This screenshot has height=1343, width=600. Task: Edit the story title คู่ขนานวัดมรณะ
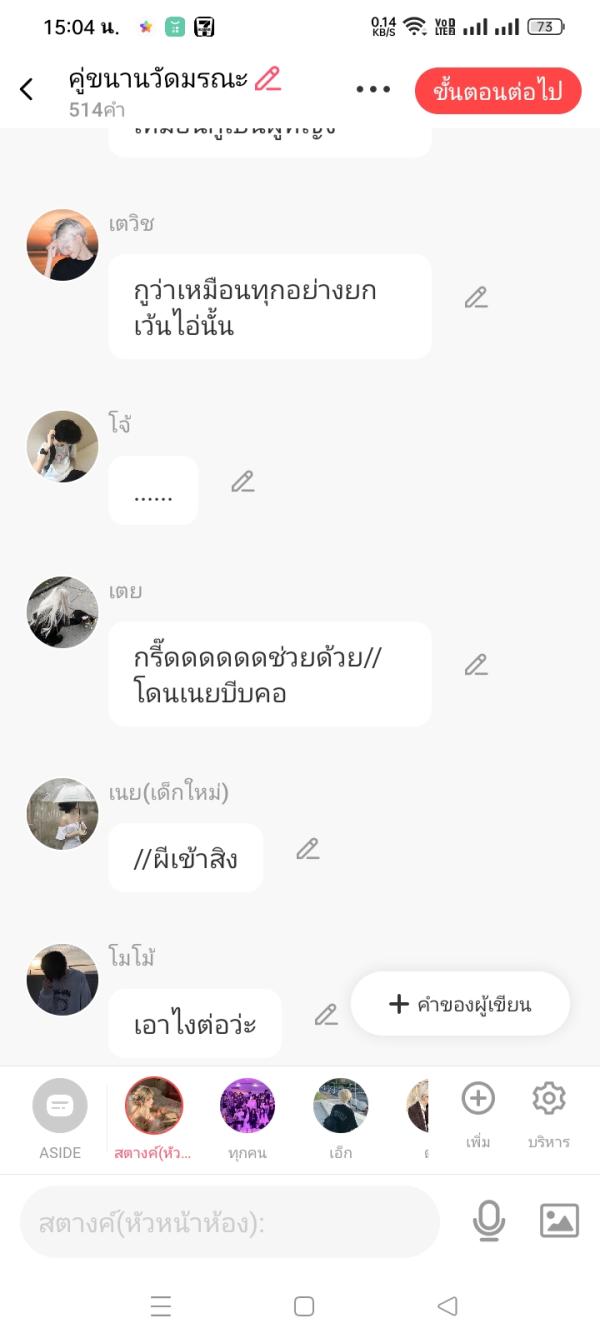268,79
